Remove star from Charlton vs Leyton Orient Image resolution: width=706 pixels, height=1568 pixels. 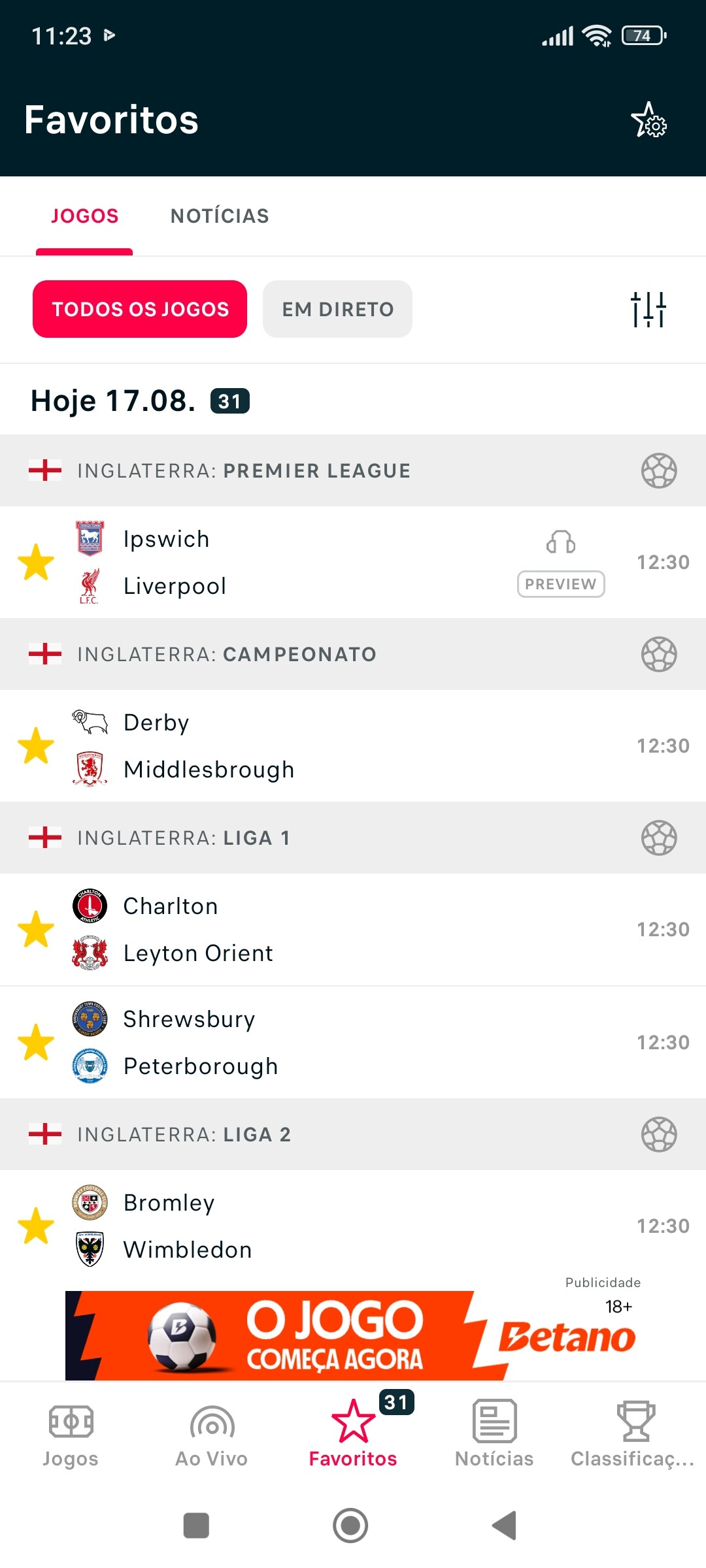click(36, 930)
